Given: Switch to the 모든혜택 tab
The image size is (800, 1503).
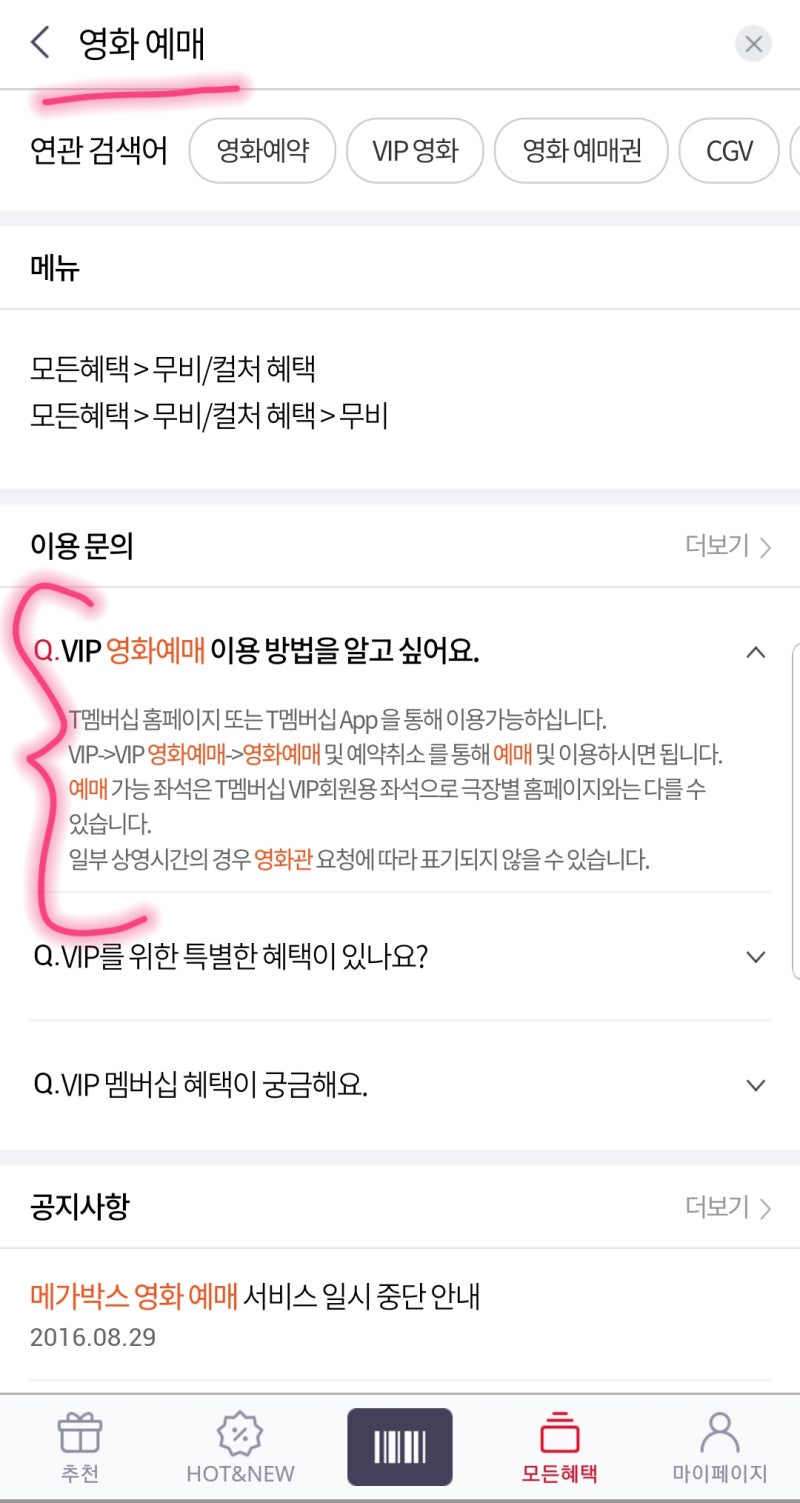Looking at the screenshot, I should coord(559,1446).
